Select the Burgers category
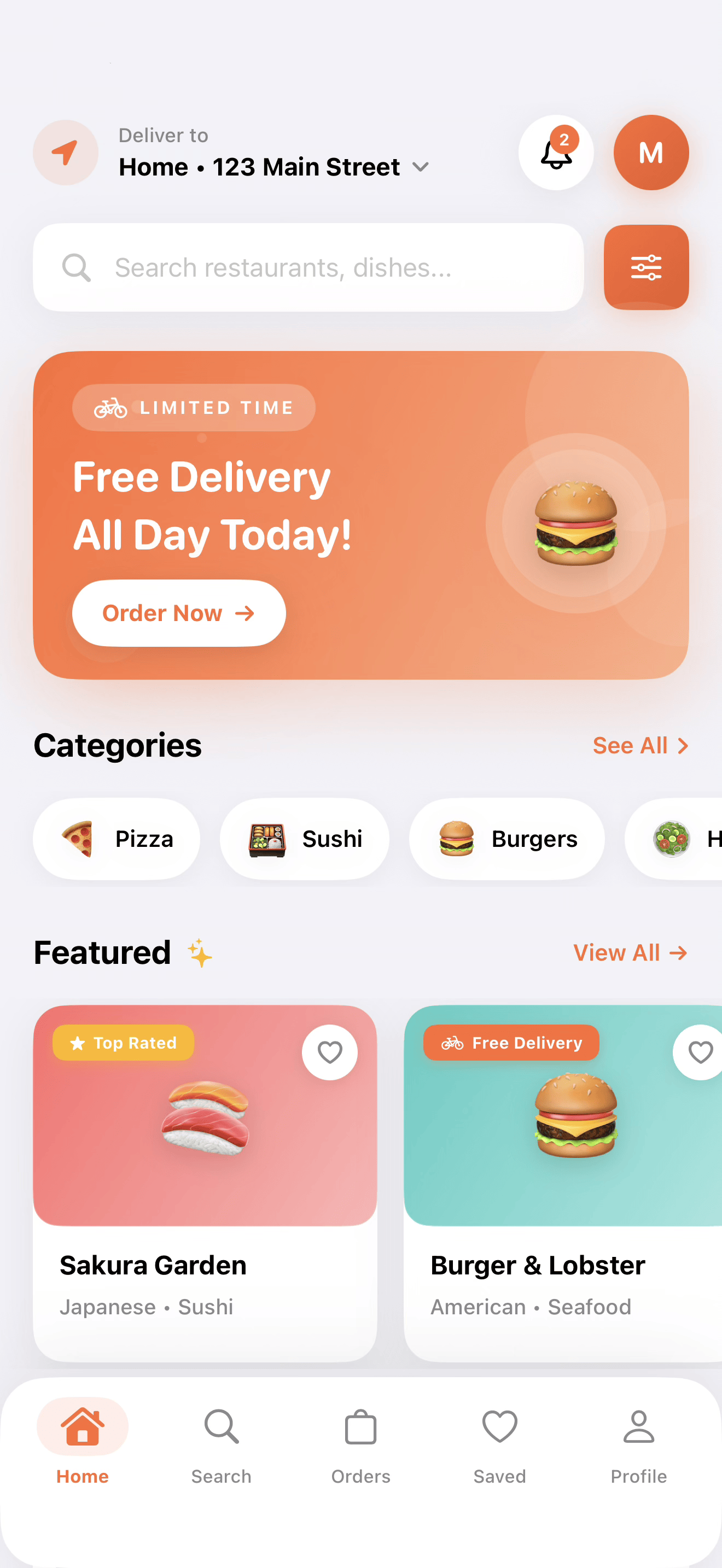The width and height of the screenshot is (722, 1568). 506,839
